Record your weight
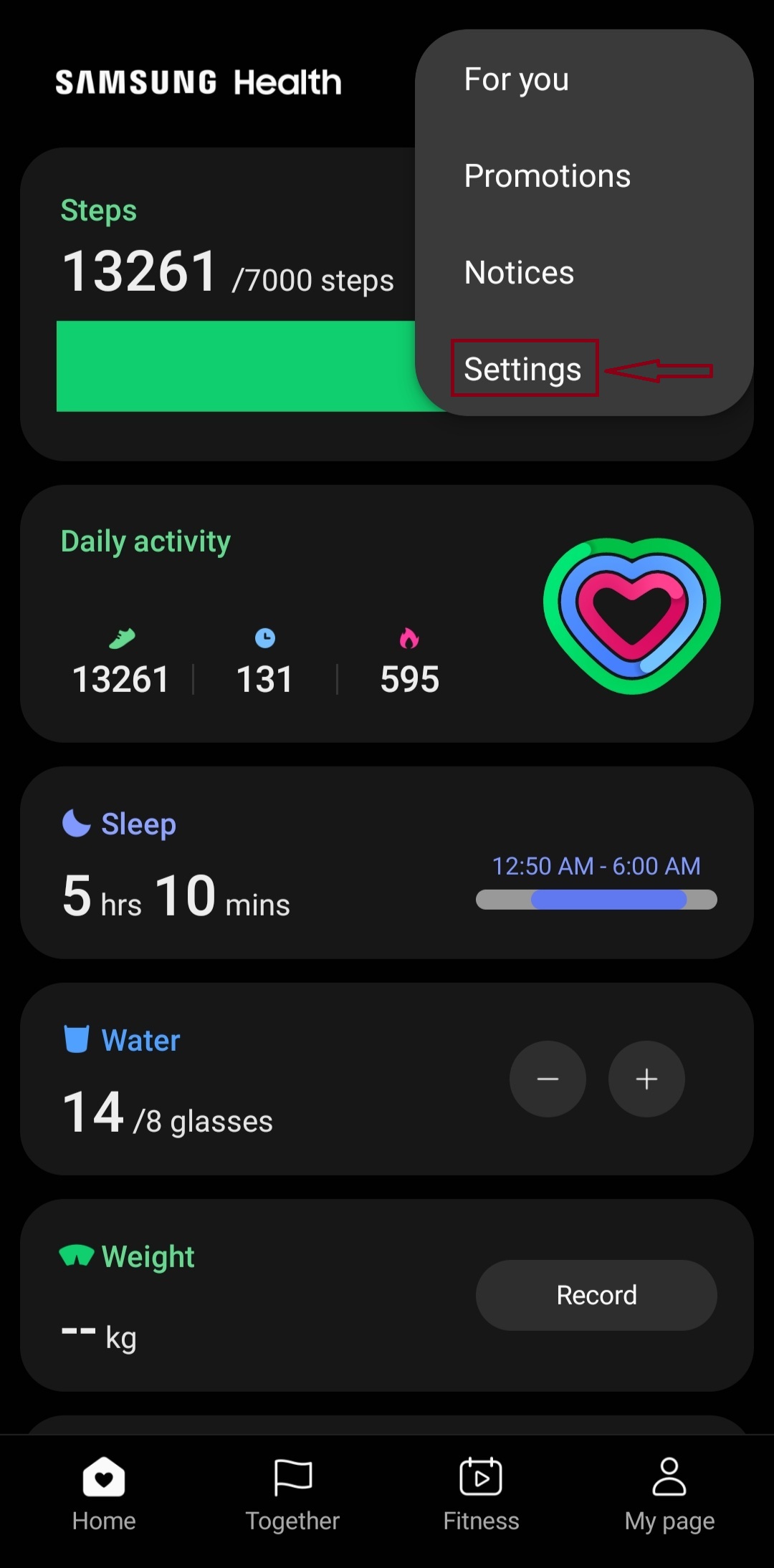The height and width of the screenshot is (1568, 774). tap(596, 1295)
